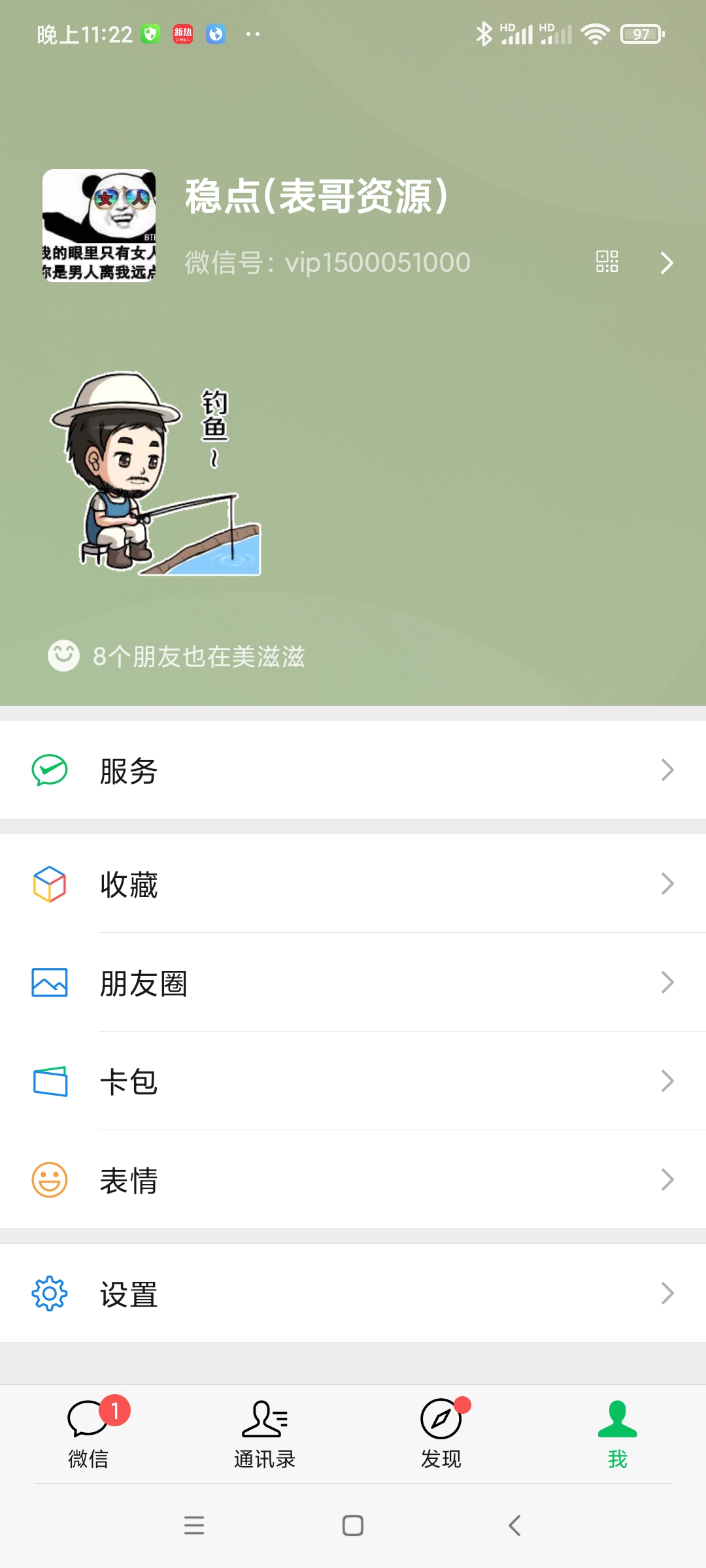The image size is (706, 1568).
Task: Open the 表情 stickers row
Action: tap(353, 1180)
